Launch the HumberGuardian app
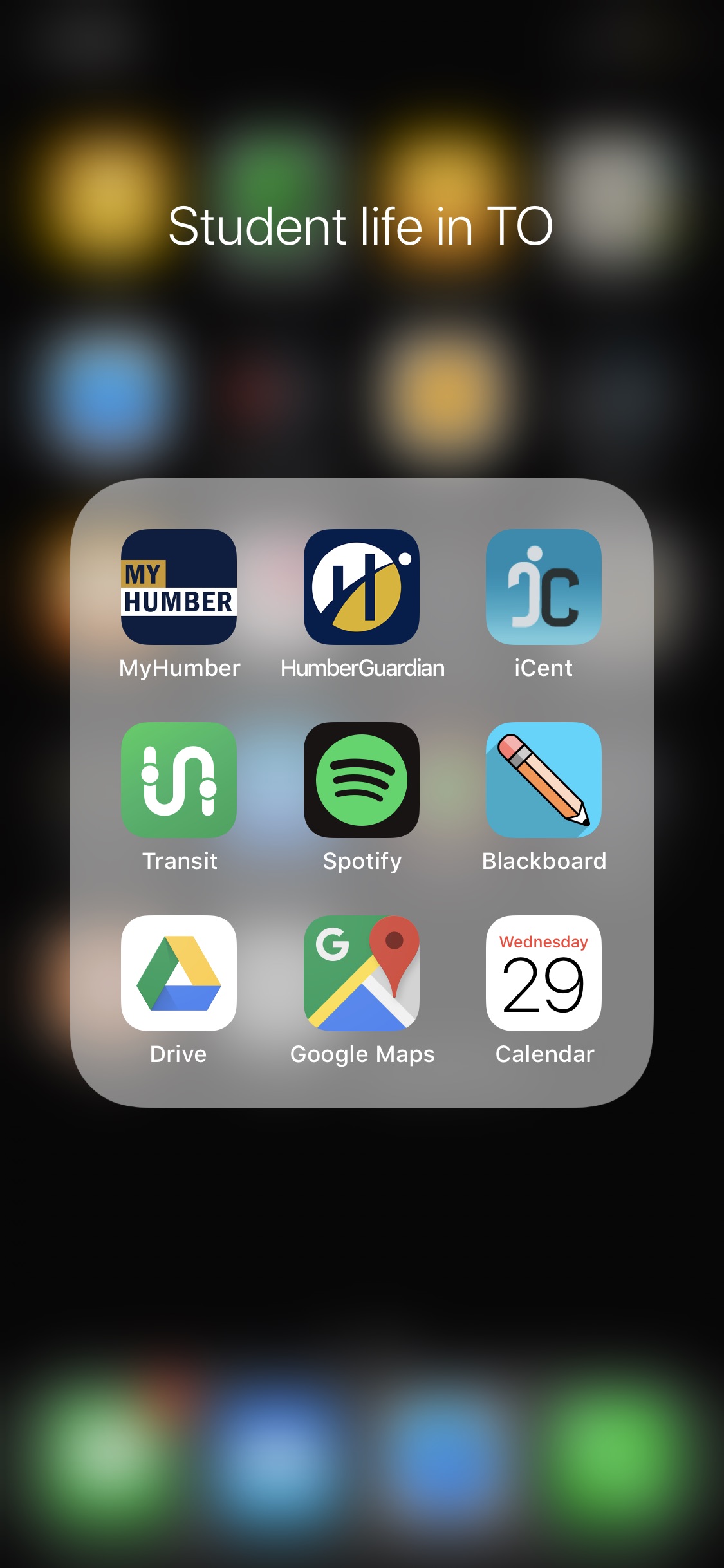Viewport: 724px width, 1568px height. [361, 586]
